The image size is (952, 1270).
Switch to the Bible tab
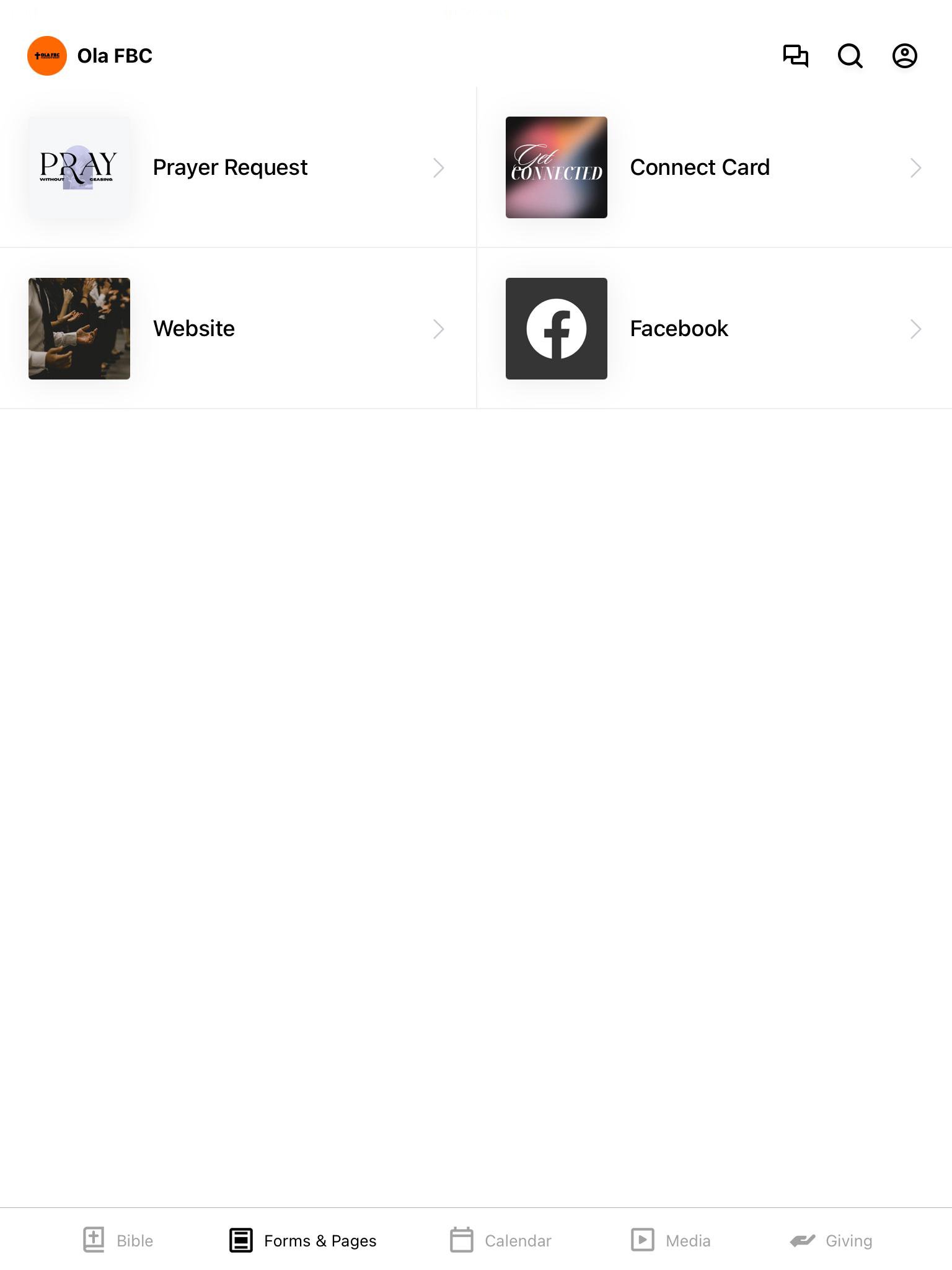[118, 1240]
